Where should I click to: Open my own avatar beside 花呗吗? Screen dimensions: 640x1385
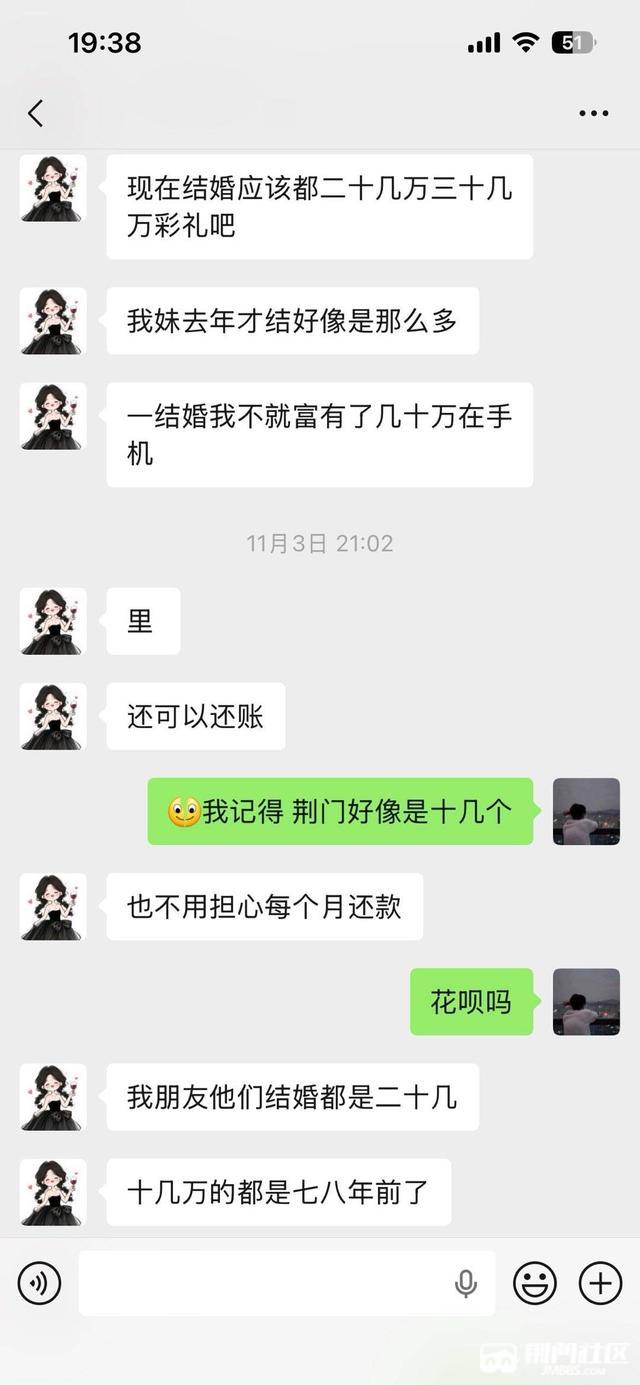pyautogui.click(x=586, y=1001)
